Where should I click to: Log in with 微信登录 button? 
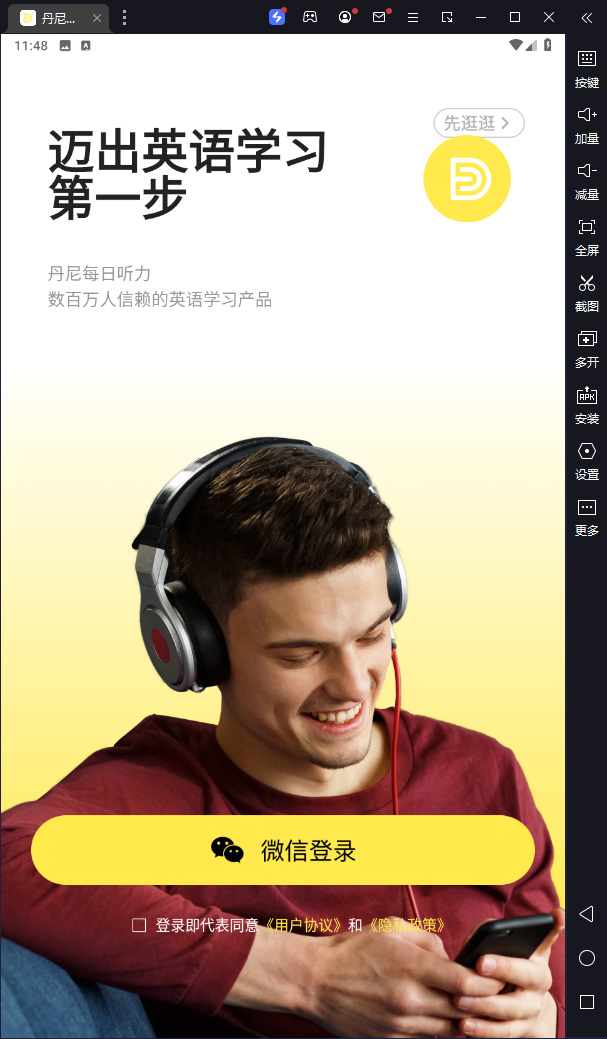point(283,850)
